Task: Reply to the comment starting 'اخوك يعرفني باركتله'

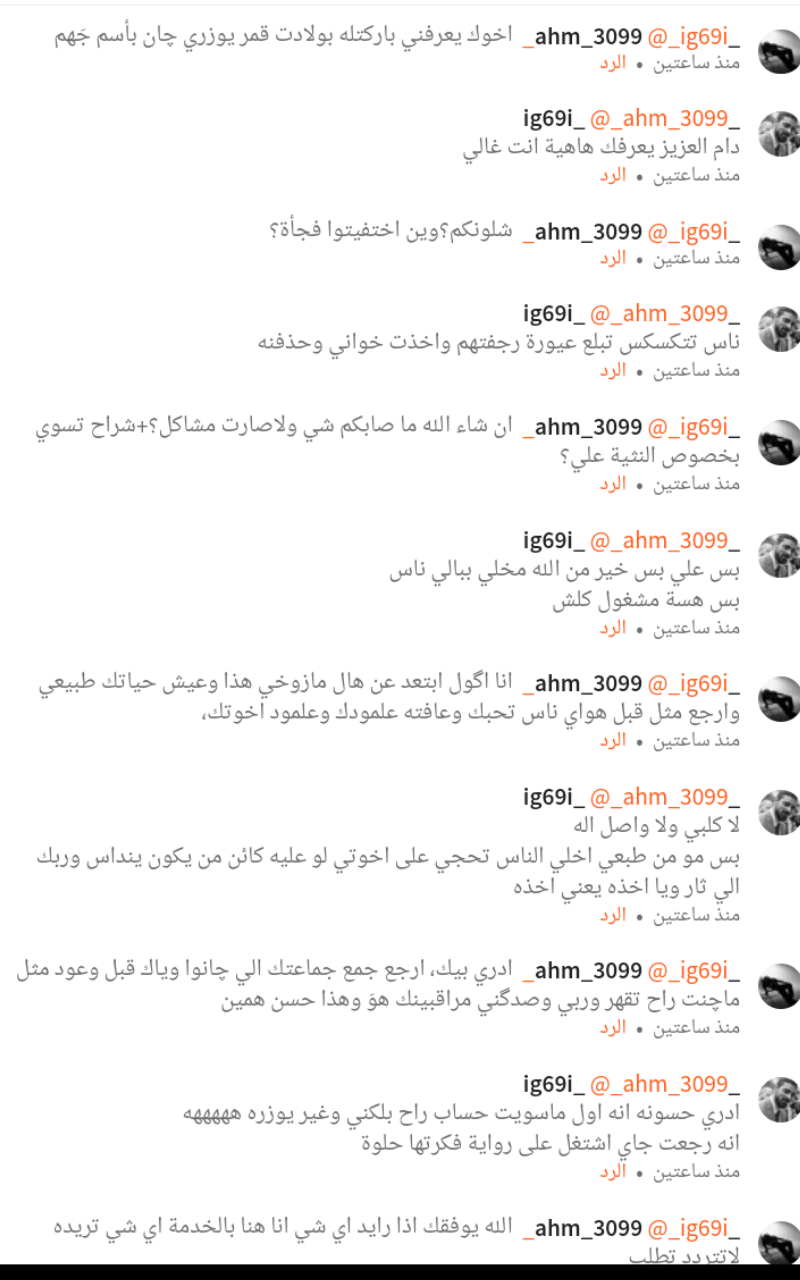Action: (612, 63)
